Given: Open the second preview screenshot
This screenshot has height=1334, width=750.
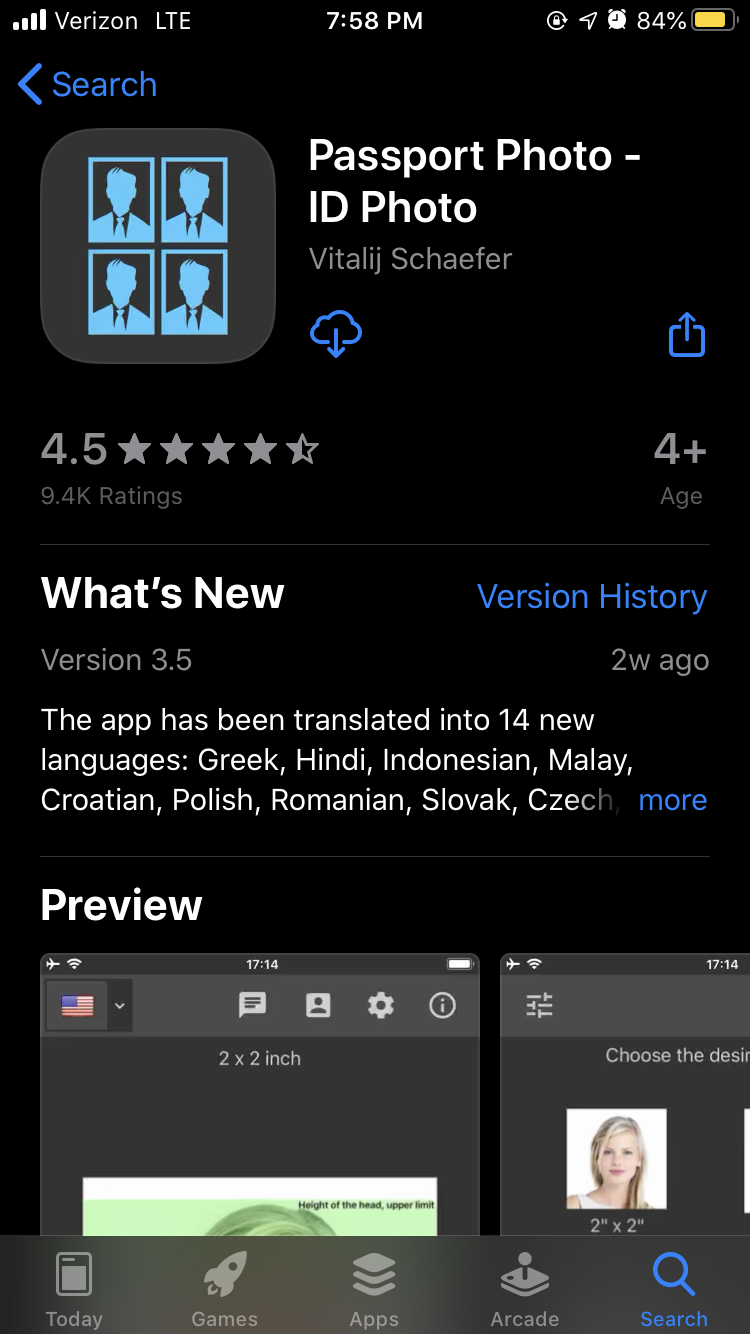Looking at the screenshot, I should 625,1094.
